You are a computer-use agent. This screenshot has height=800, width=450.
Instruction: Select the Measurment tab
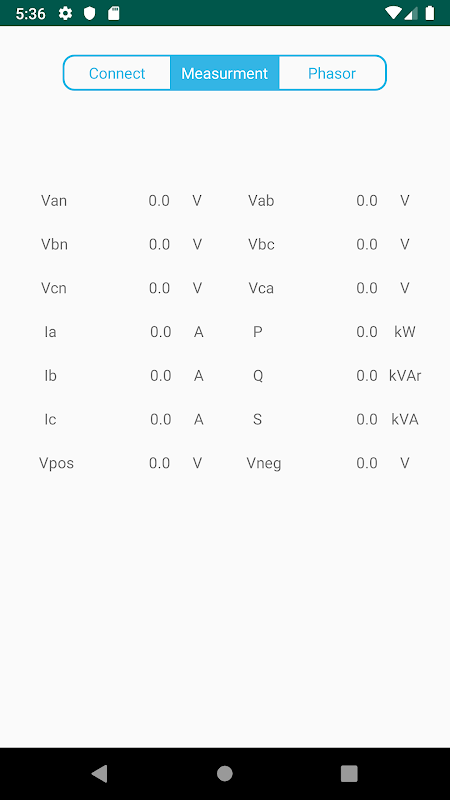[x=224, y=73]
